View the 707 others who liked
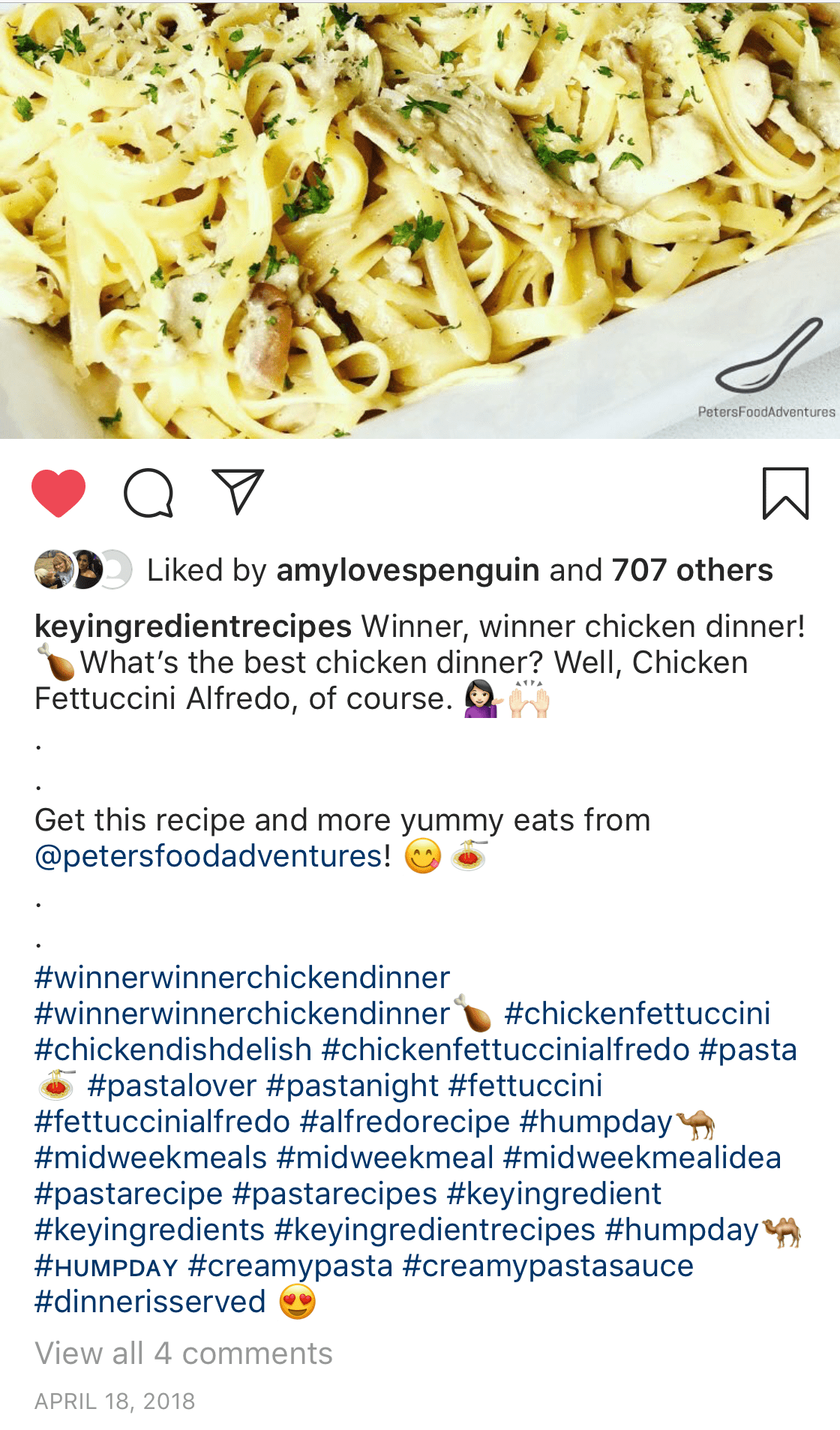The width and height of the screenshot is (840, 1430). coord(691,570)
